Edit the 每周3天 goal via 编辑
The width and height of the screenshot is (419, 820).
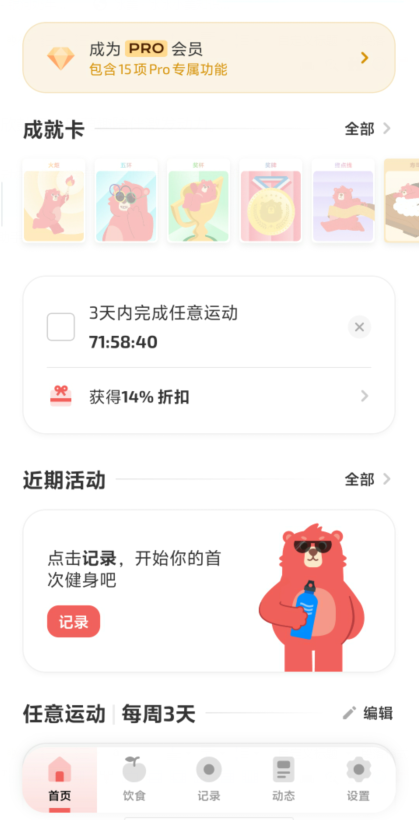click(368, 713)
